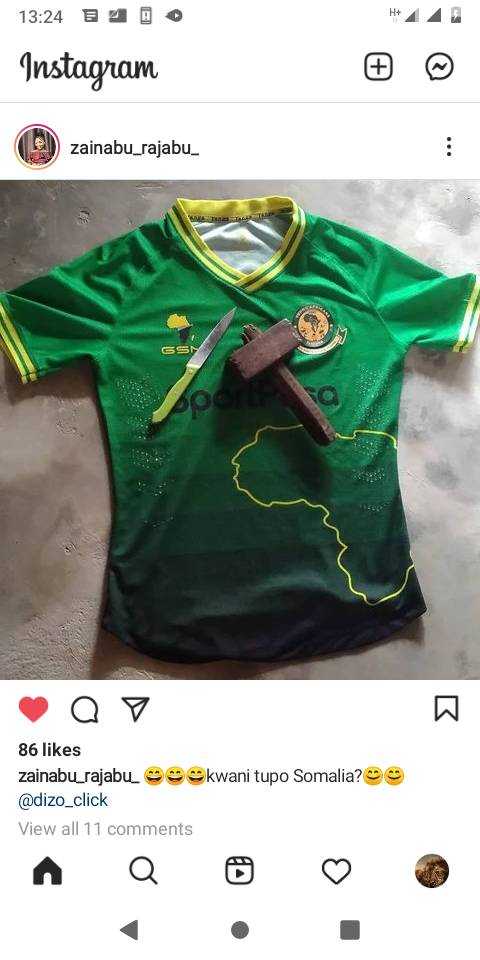This screenshot has width=480, height=960.
Task: View all 11 comments
Action: (x=105, y=829)
